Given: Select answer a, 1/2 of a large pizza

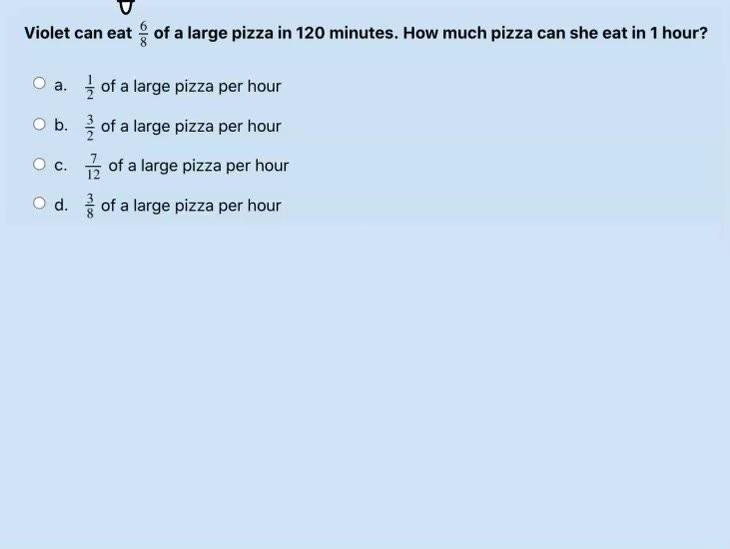Looking at the screenshot, I should click(40, 85).
